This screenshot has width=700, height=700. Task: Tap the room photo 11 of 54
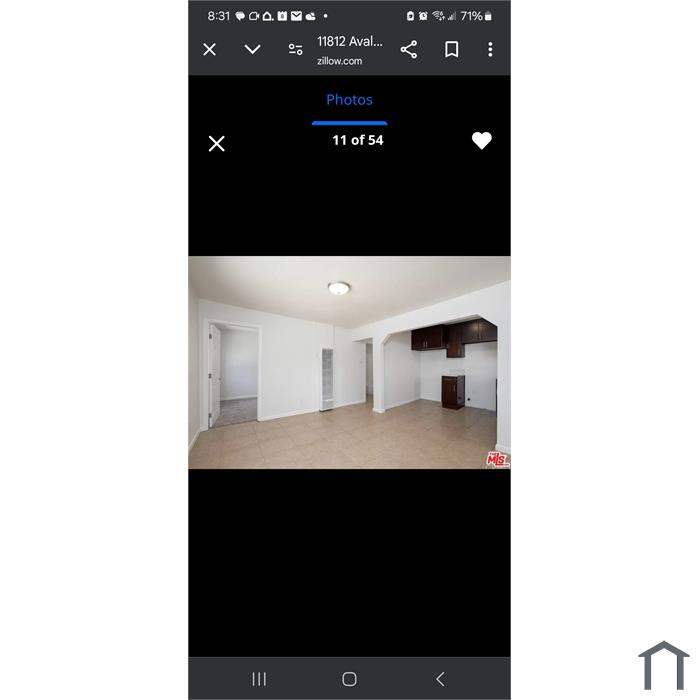pyautogui.click(x=349, y=362)
